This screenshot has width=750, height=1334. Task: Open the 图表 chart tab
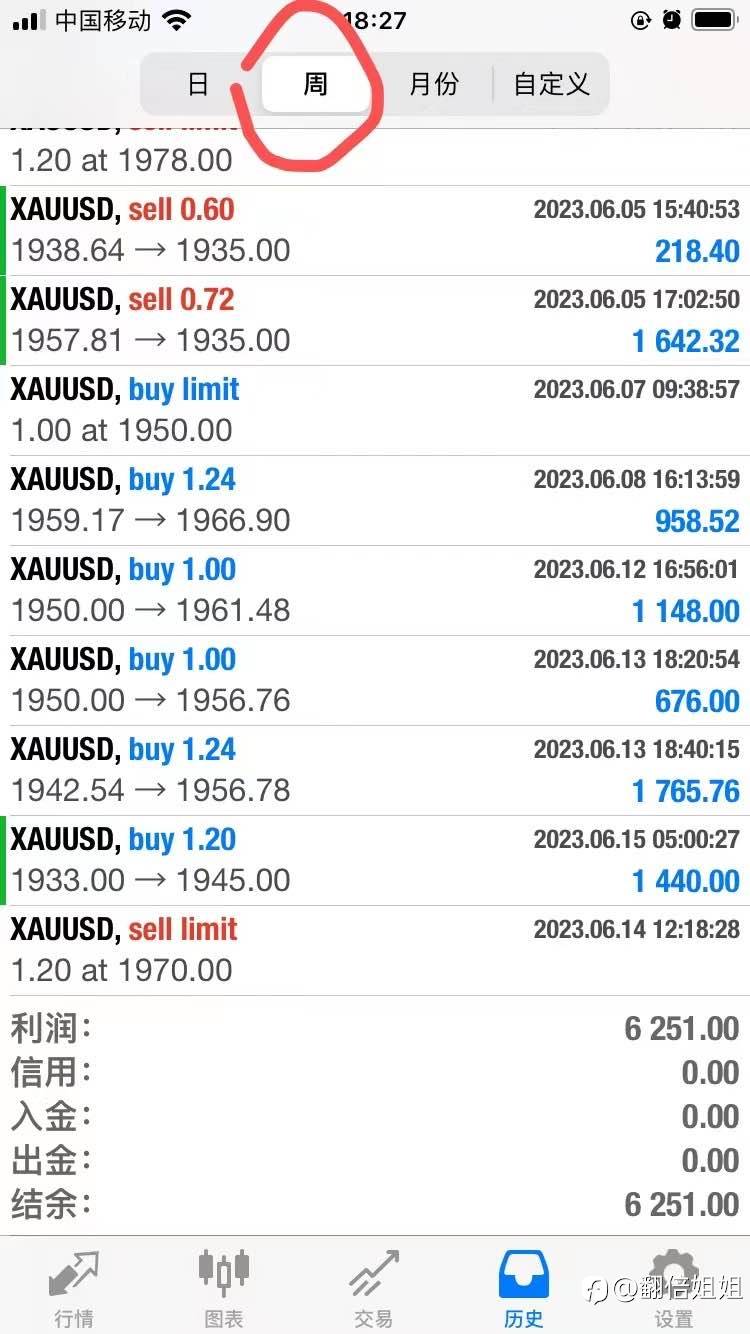pyautogui.click(x=224, y=1288)
